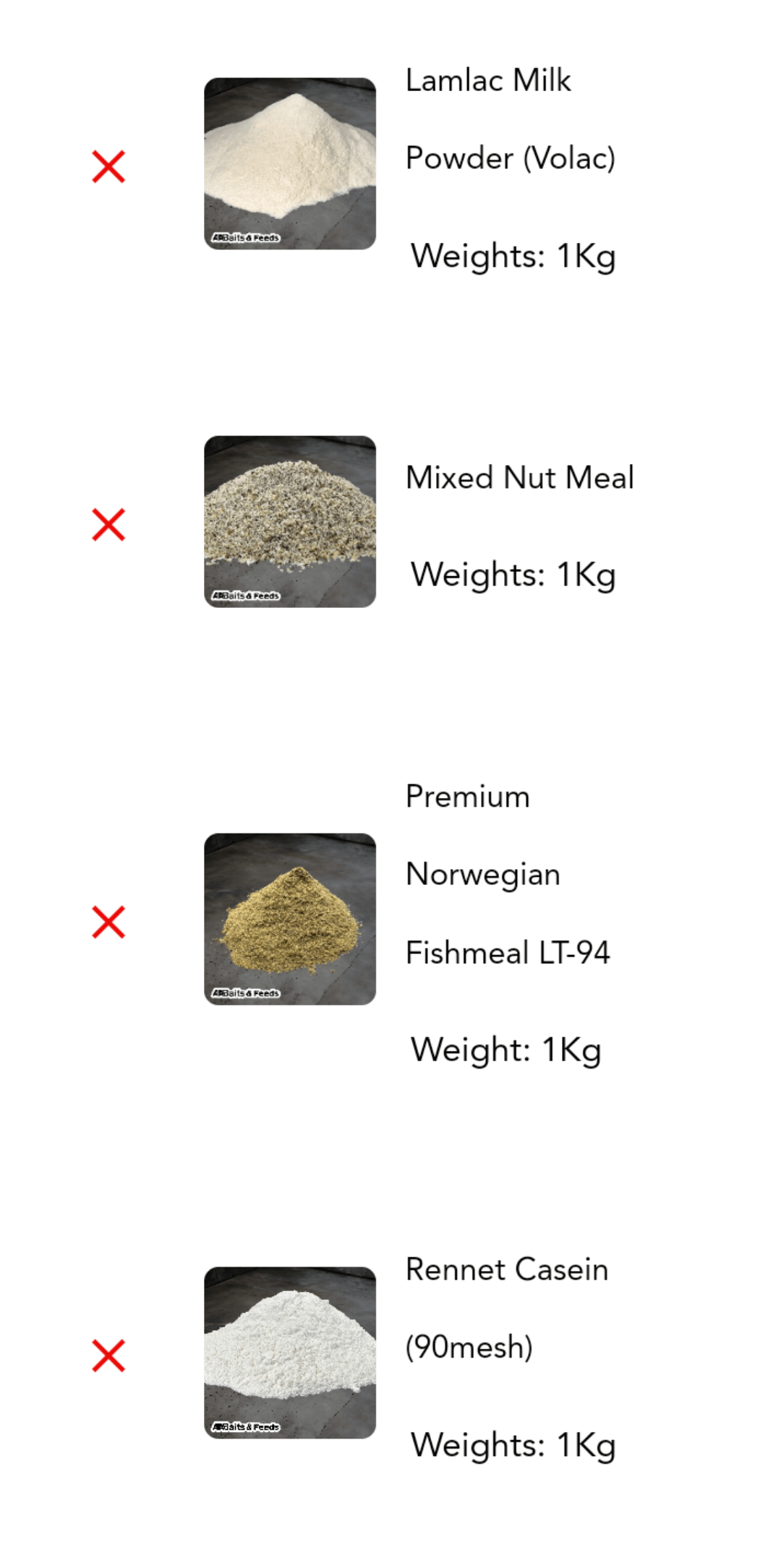Remove Premium Norwegian Fishmeal LT-94 from cart
Screen dimensions: 781x1568
(108, 922)
